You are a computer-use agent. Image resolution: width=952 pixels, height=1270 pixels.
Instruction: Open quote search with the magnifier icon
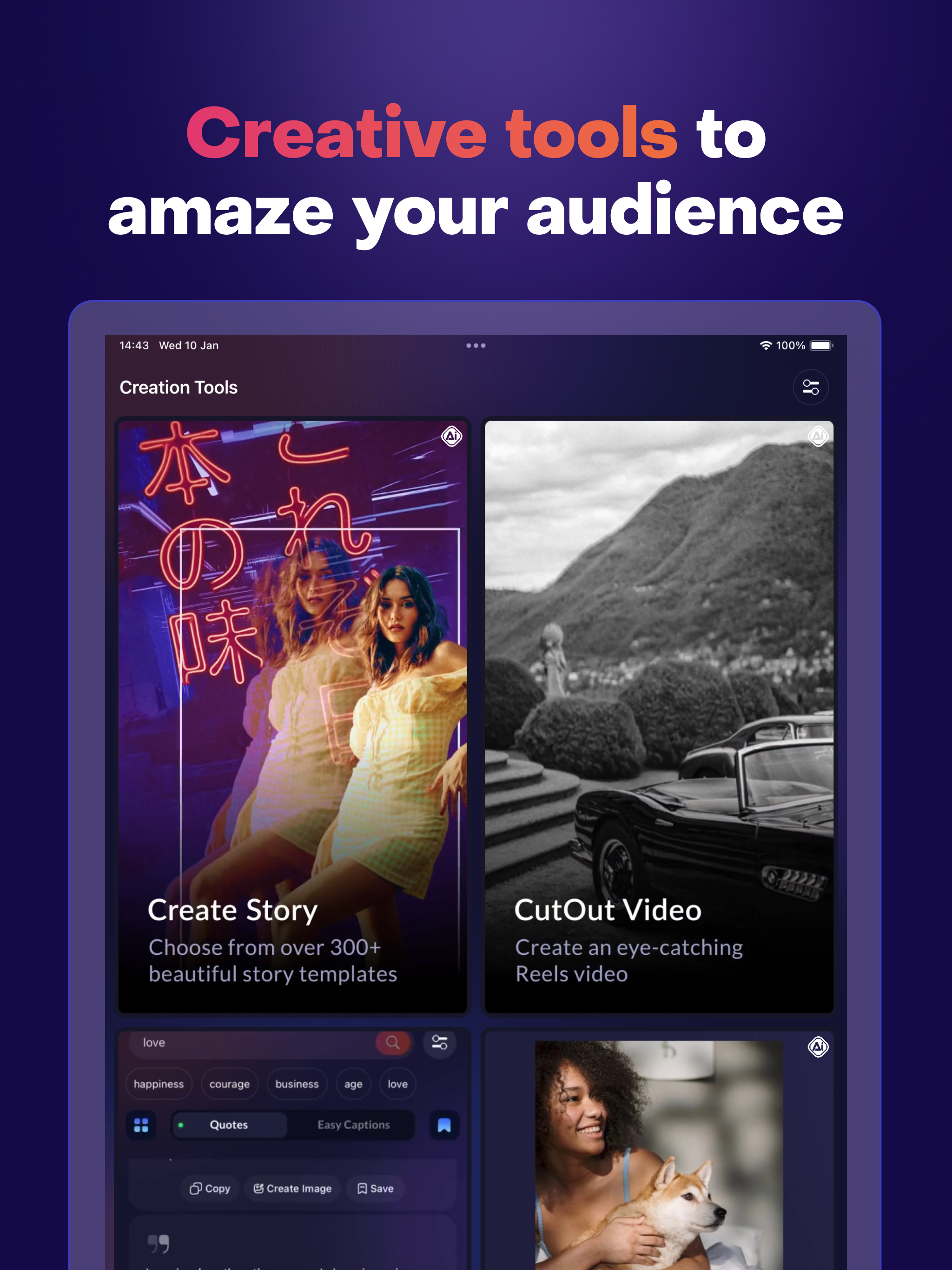pos(393,1043)
